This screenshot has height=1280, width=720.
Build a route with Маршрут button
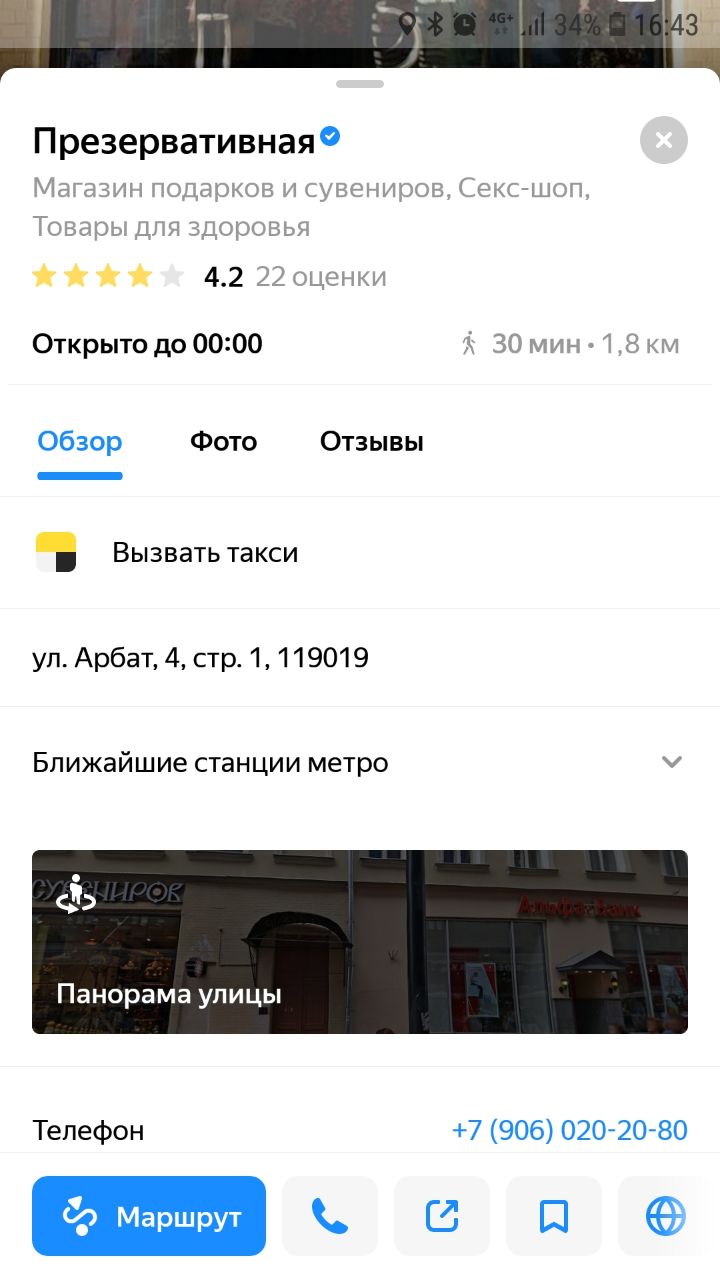[x=149, y=1216]
